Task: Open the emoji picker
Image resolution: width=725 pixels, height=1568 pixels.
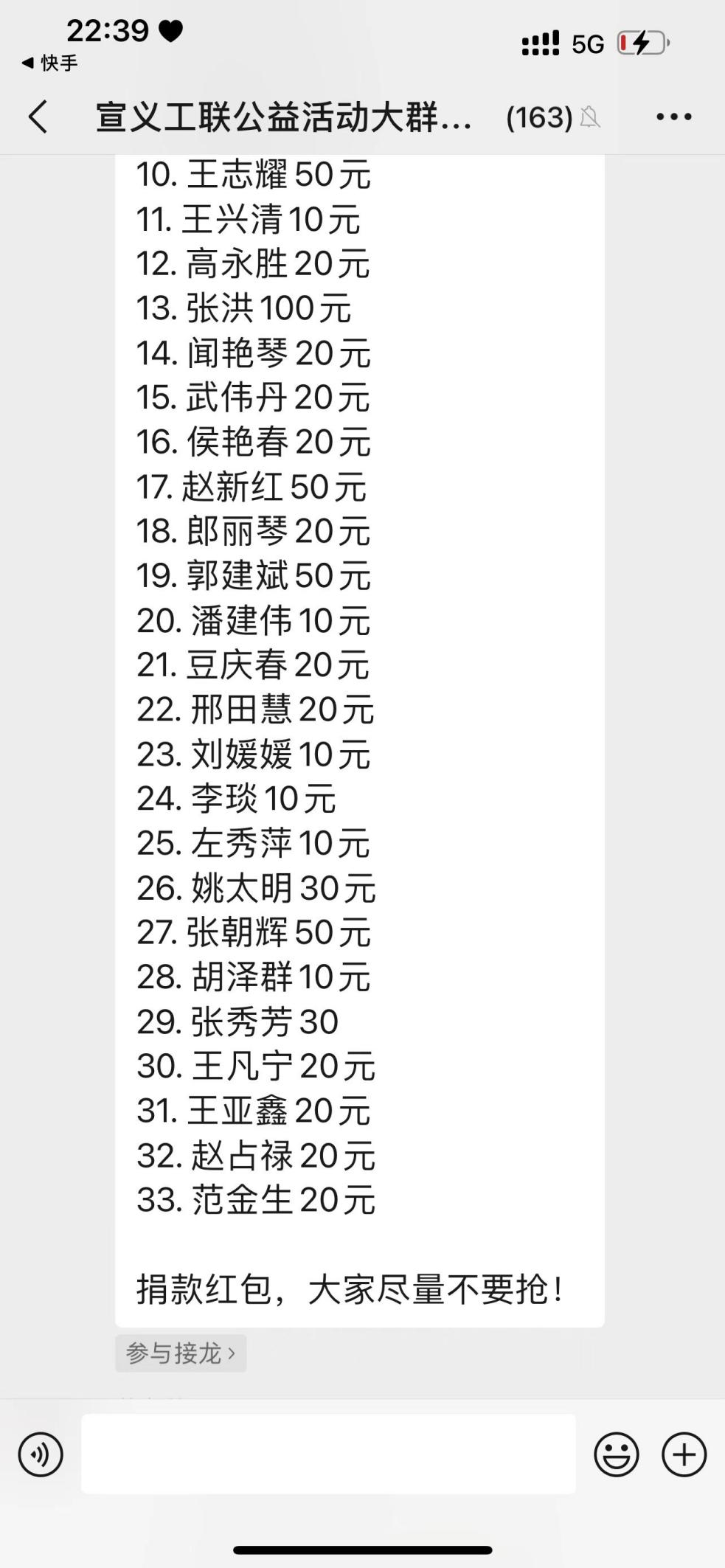Action: 616,1454
